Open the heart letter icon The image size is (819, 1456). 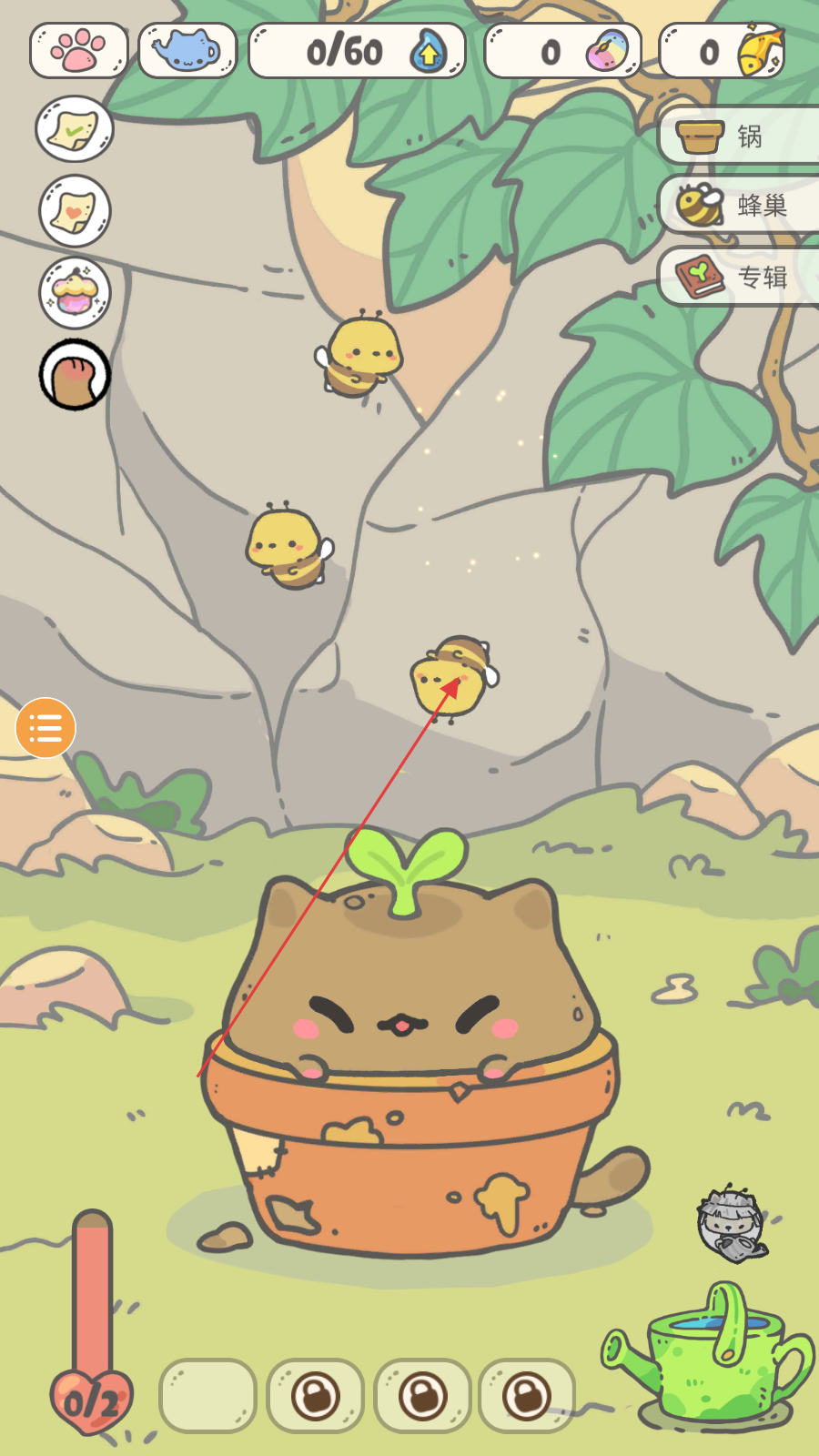[x=75, y=211]
